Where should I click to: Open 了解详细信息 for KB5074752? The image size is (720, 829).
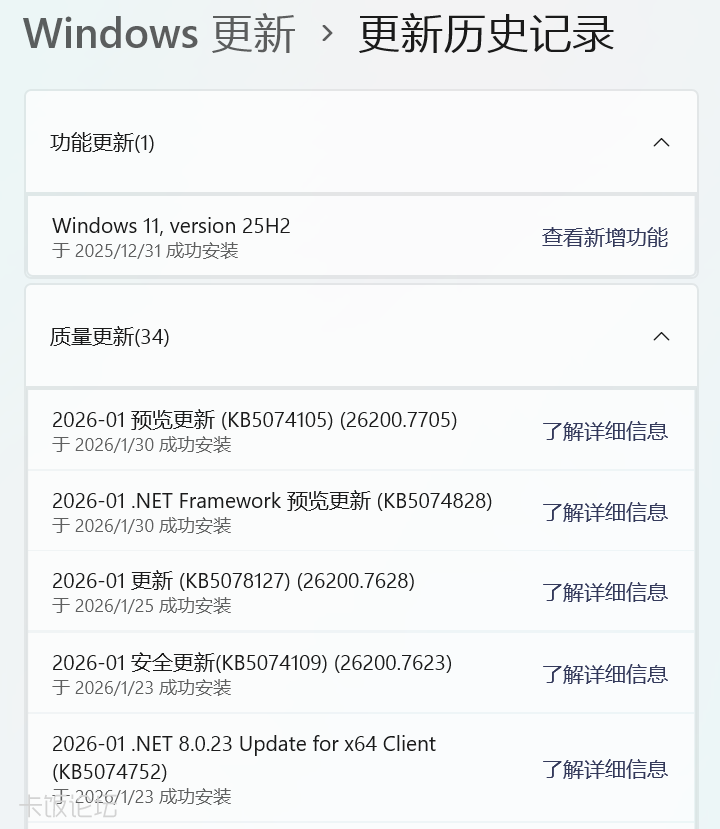(x=604, y=769)
